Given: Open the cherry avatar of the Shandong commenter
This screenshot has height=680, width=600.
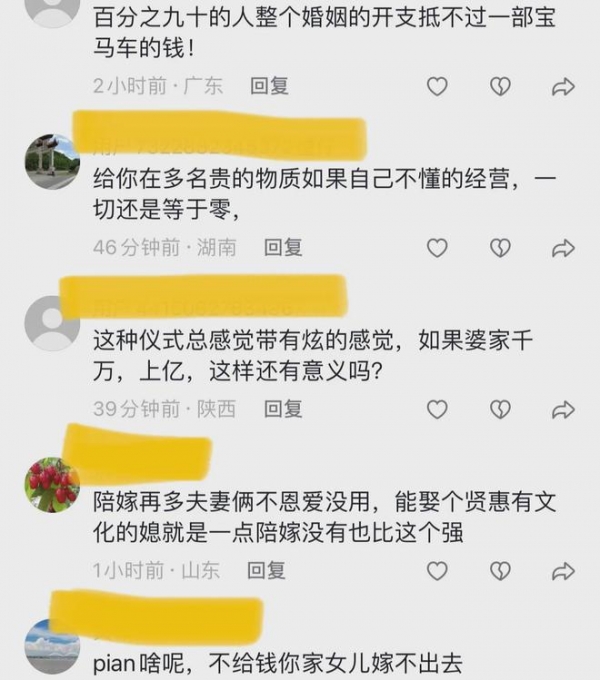Looking at the screenshot, I should (x=52, y=485).
